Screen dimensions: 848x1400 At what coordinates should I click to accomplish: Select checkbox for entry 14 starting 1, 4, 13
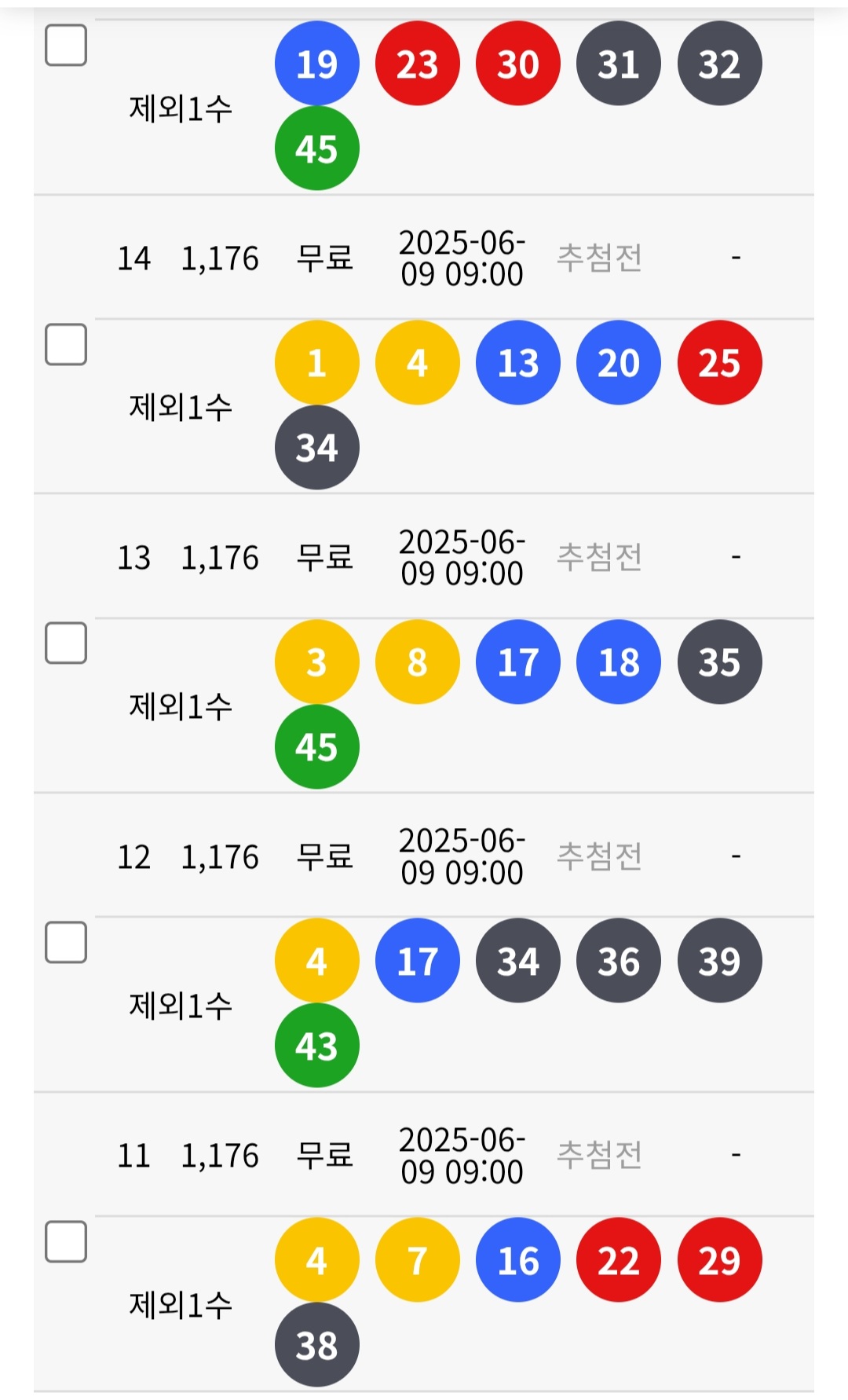click(66, 344)
